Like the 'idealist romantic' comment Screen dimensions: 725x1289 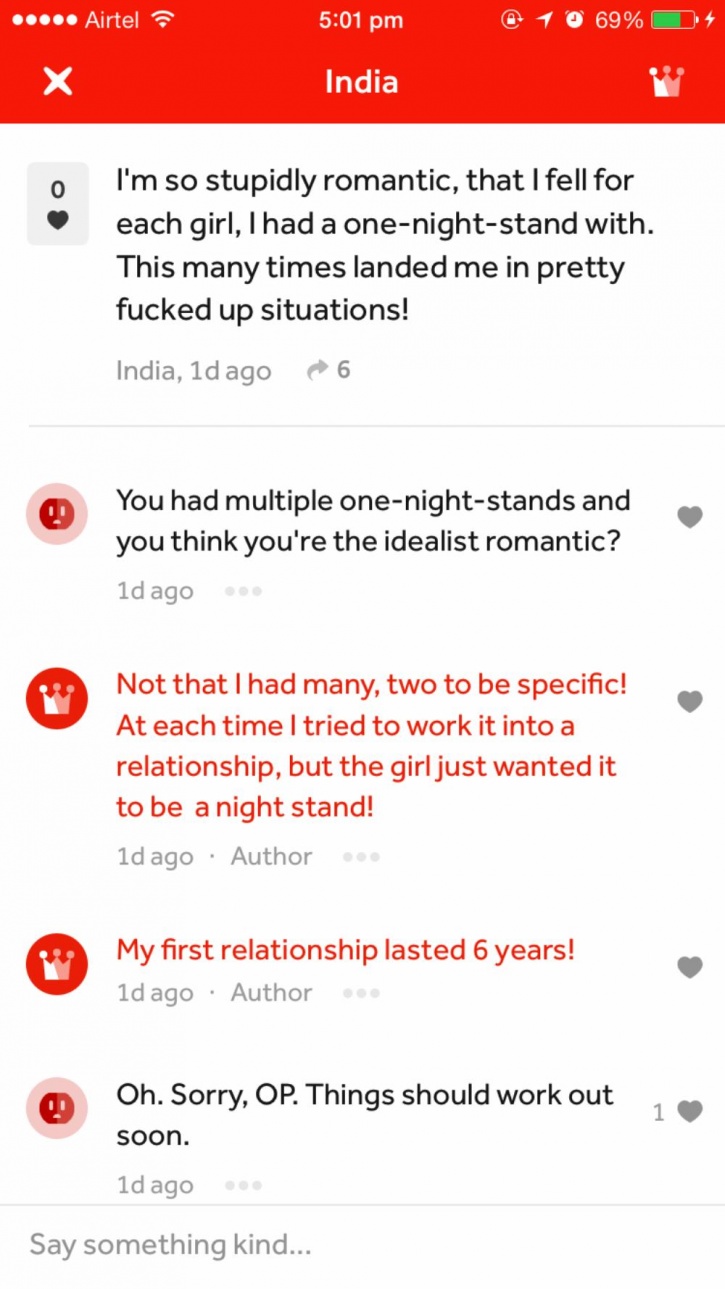(x=690, y=517)
